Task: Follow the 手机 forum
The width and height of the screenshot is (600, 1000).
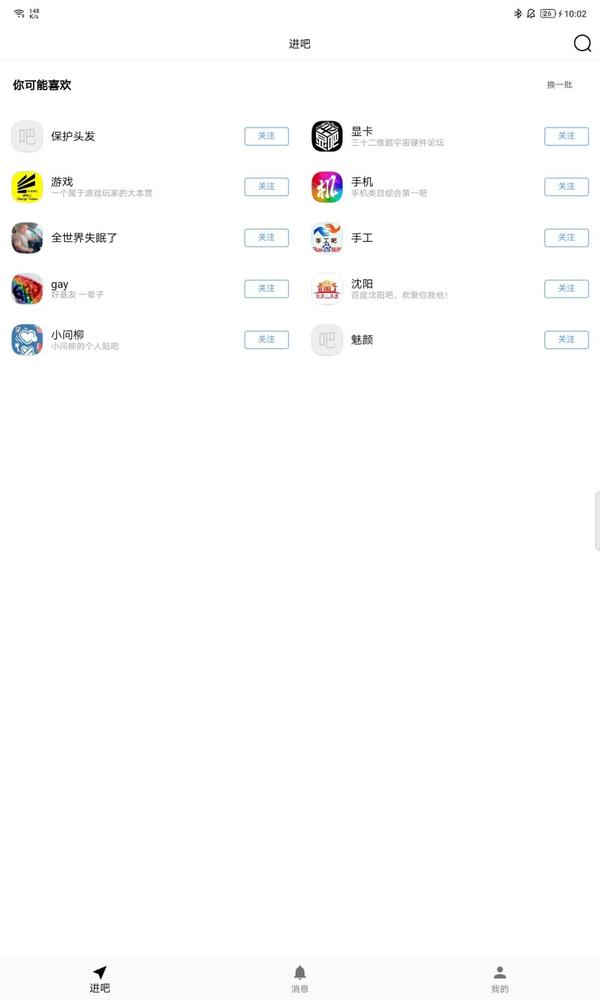Action: [566, 187]
